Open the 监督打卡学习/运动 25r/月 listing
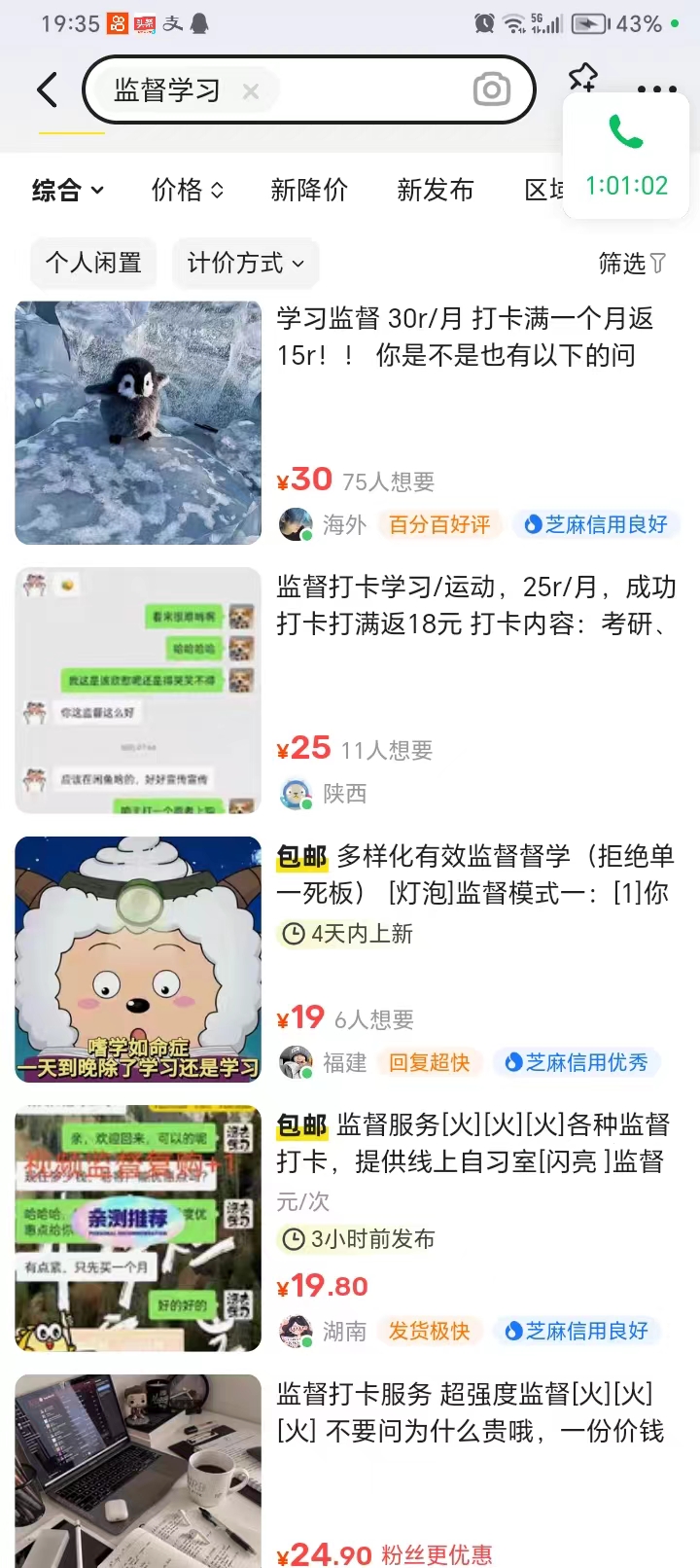This screenshot has height=1568, width=700. tap(476, 605)
